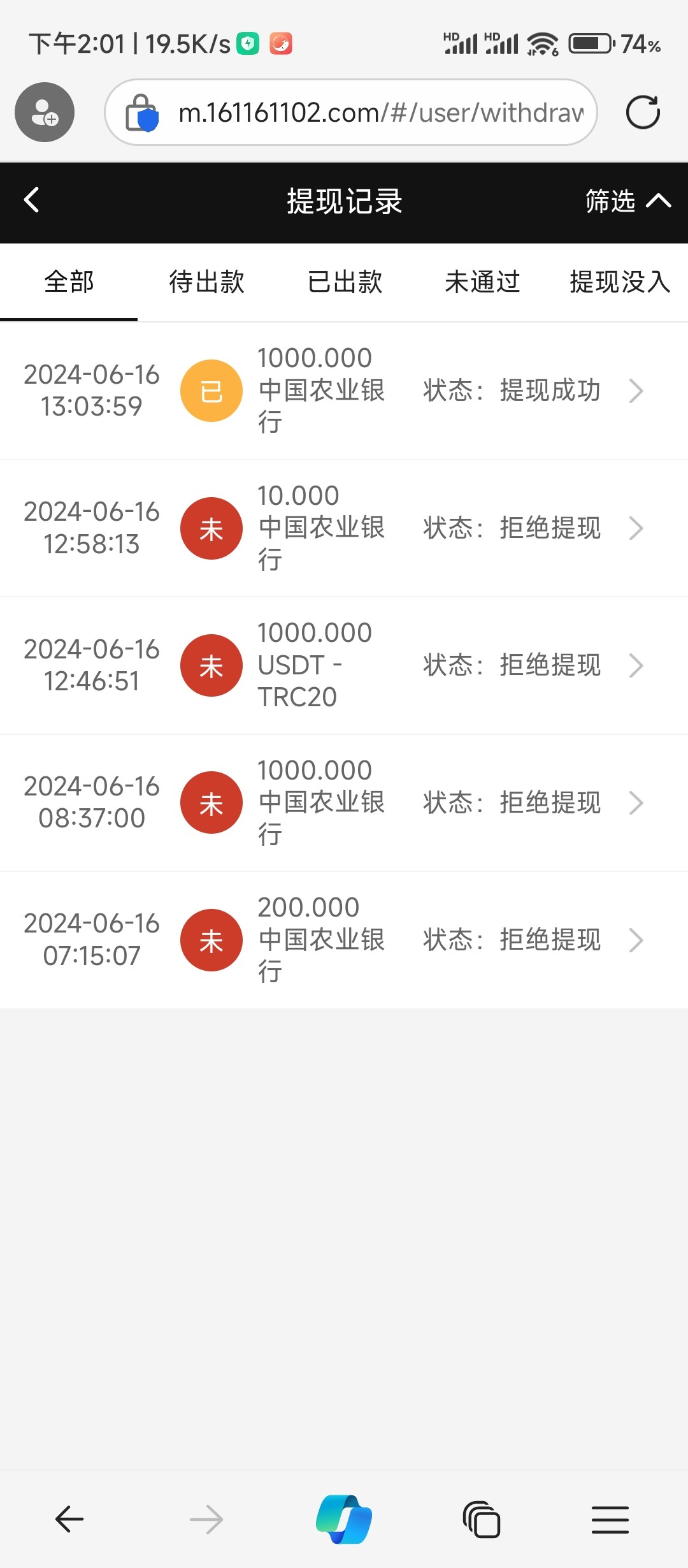View the 12:58:13 rejected 10.000 withdrawal
The width and height of the screenshot is (688, 1568).
pyautogui.click(x=344, y=528)
